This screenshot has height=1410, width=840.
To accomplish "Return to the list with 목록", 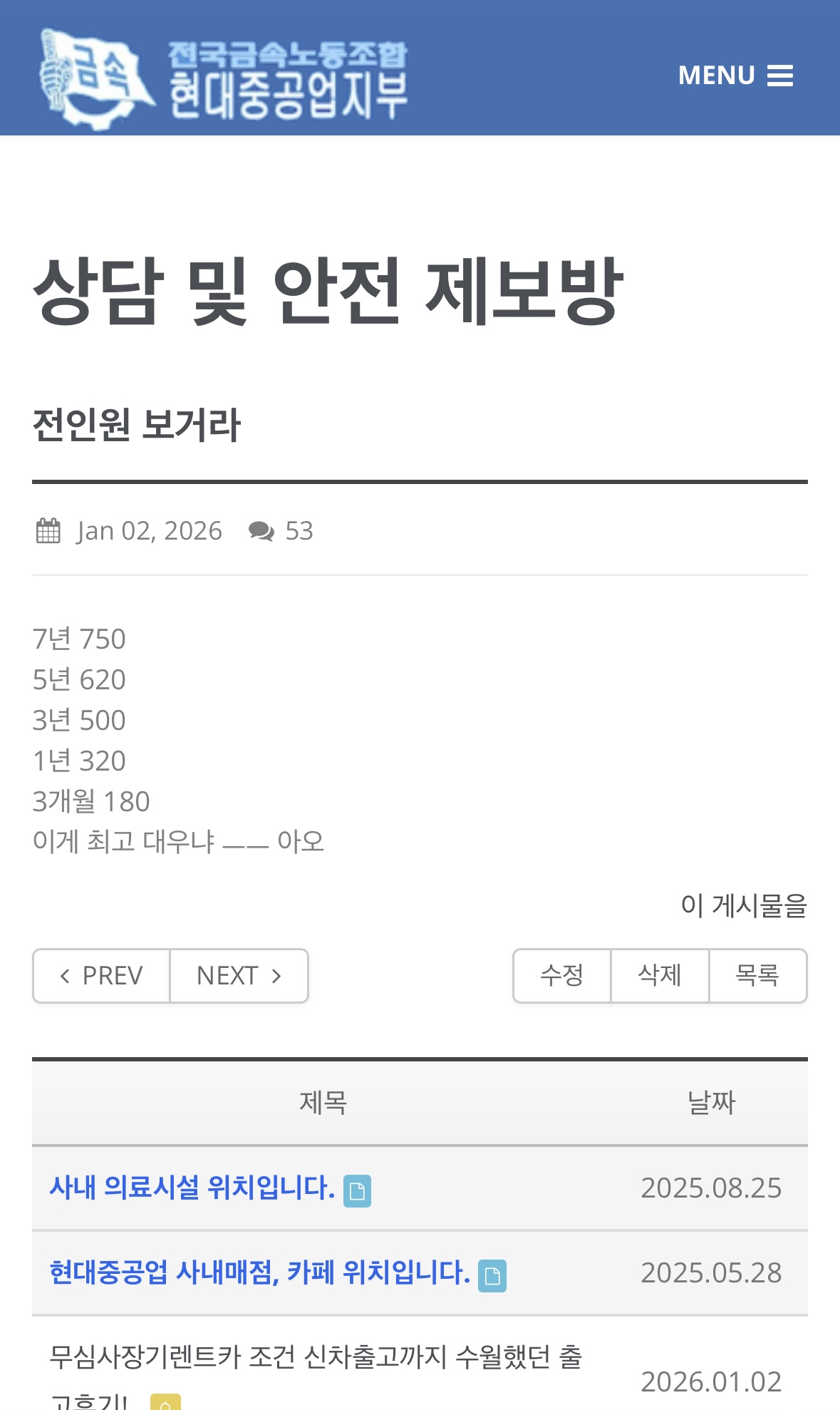I will tap(757, 975).
